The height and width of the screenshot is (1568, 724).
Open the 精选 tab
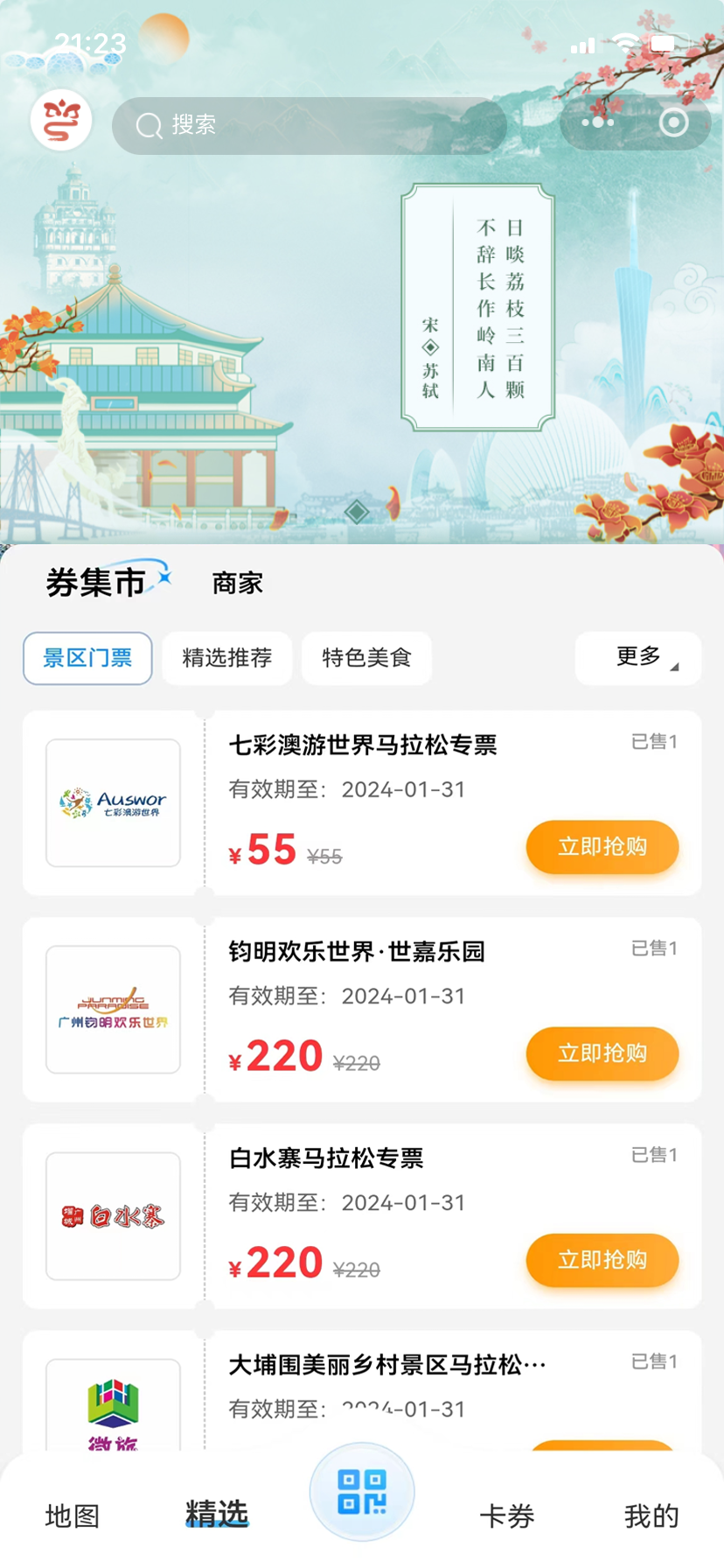217,1514
